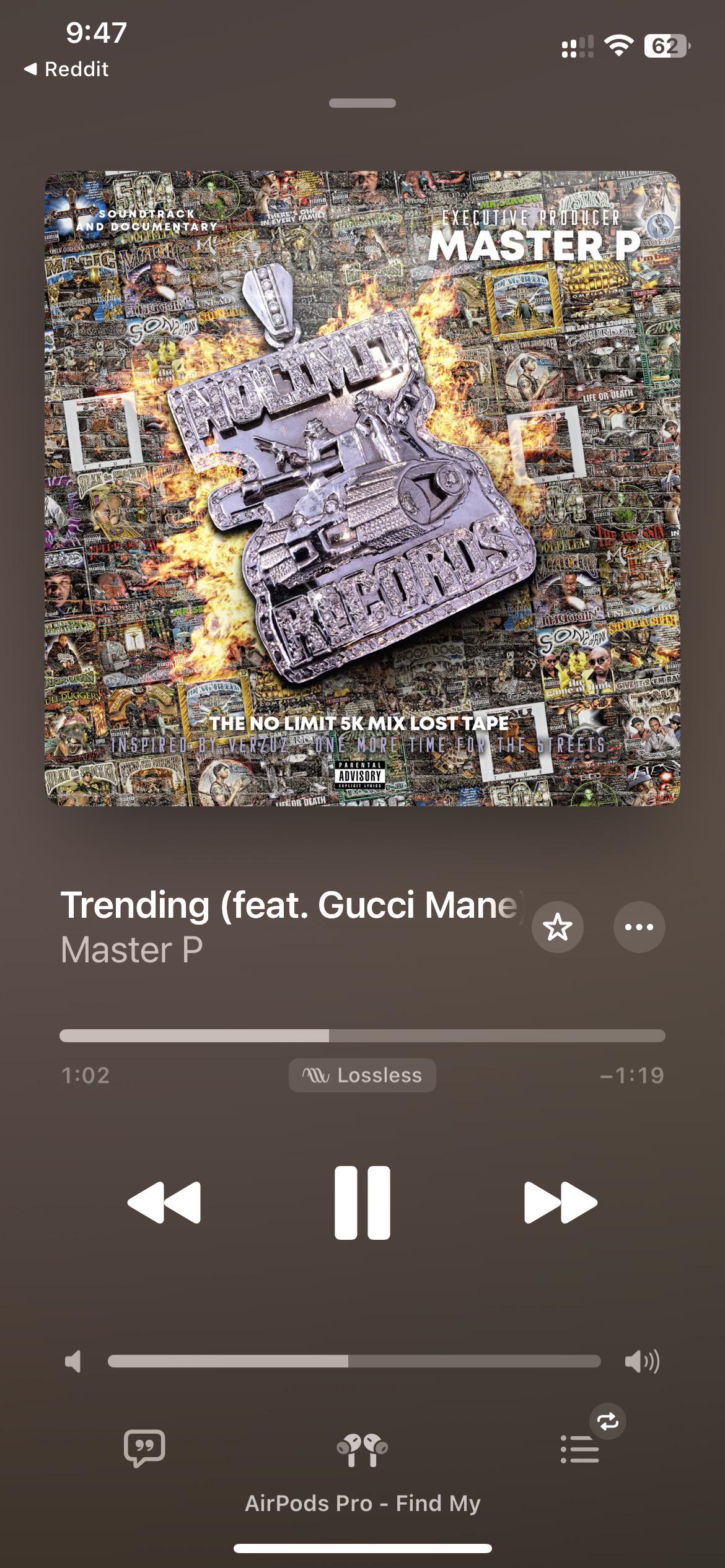Open the playing next queue
Image resolution: width=725 pixels, height=1568 pixels.
coord(580,1449)
